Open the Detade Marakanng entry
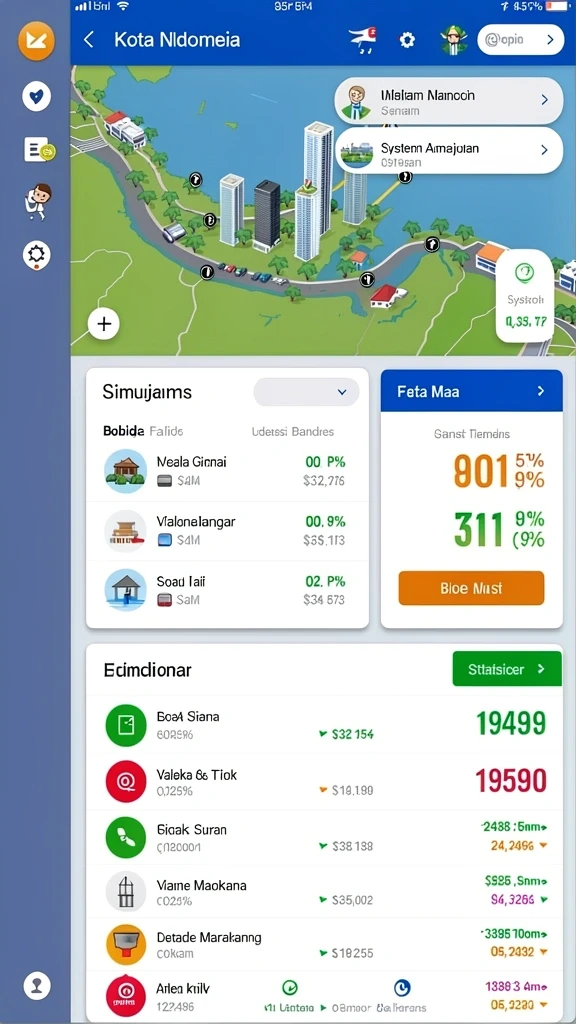The image size is (576, 1024). click(325, 945)
